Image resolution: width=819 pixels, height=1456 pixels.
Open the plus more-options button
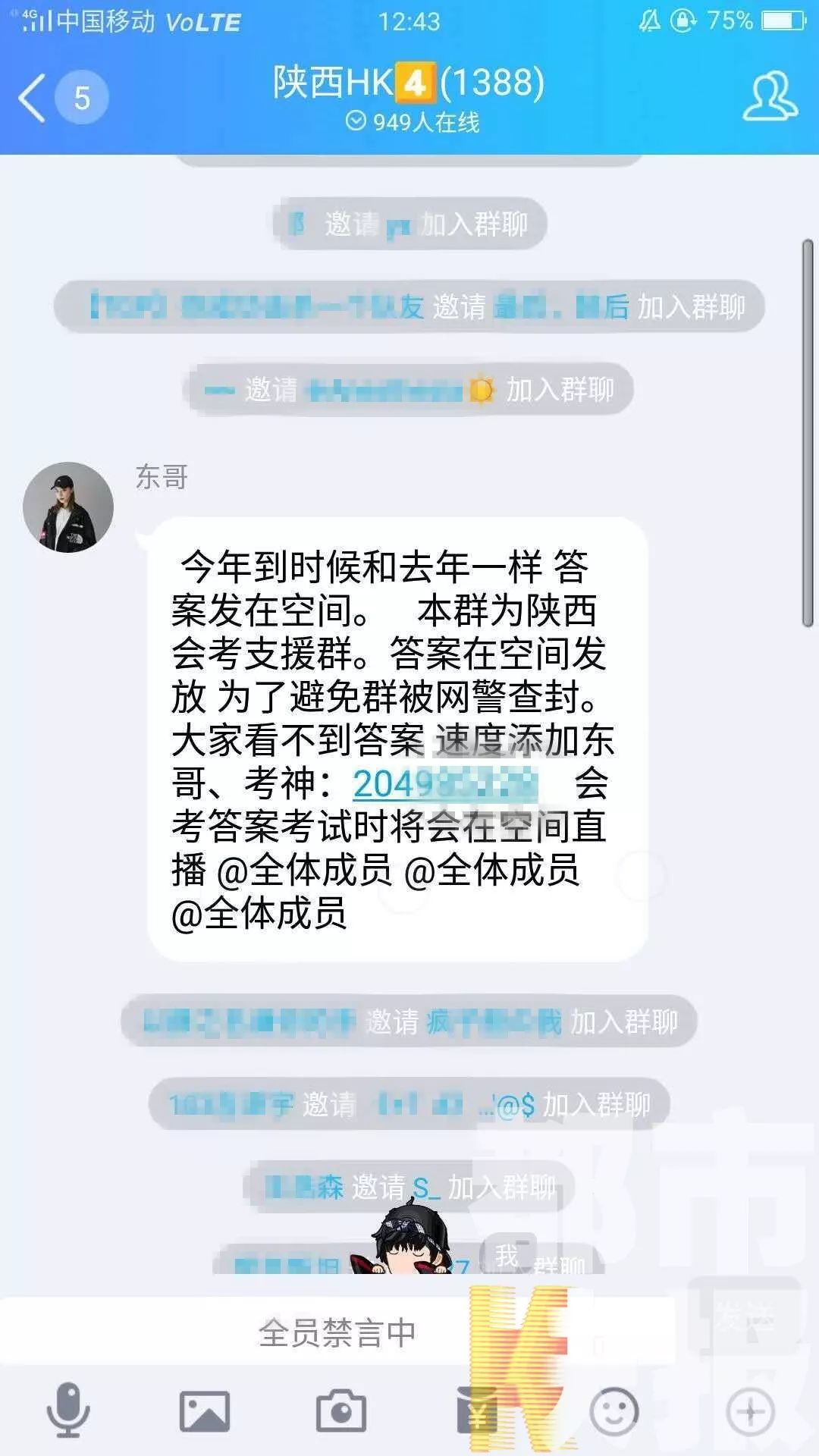[x=750, y=1411]
